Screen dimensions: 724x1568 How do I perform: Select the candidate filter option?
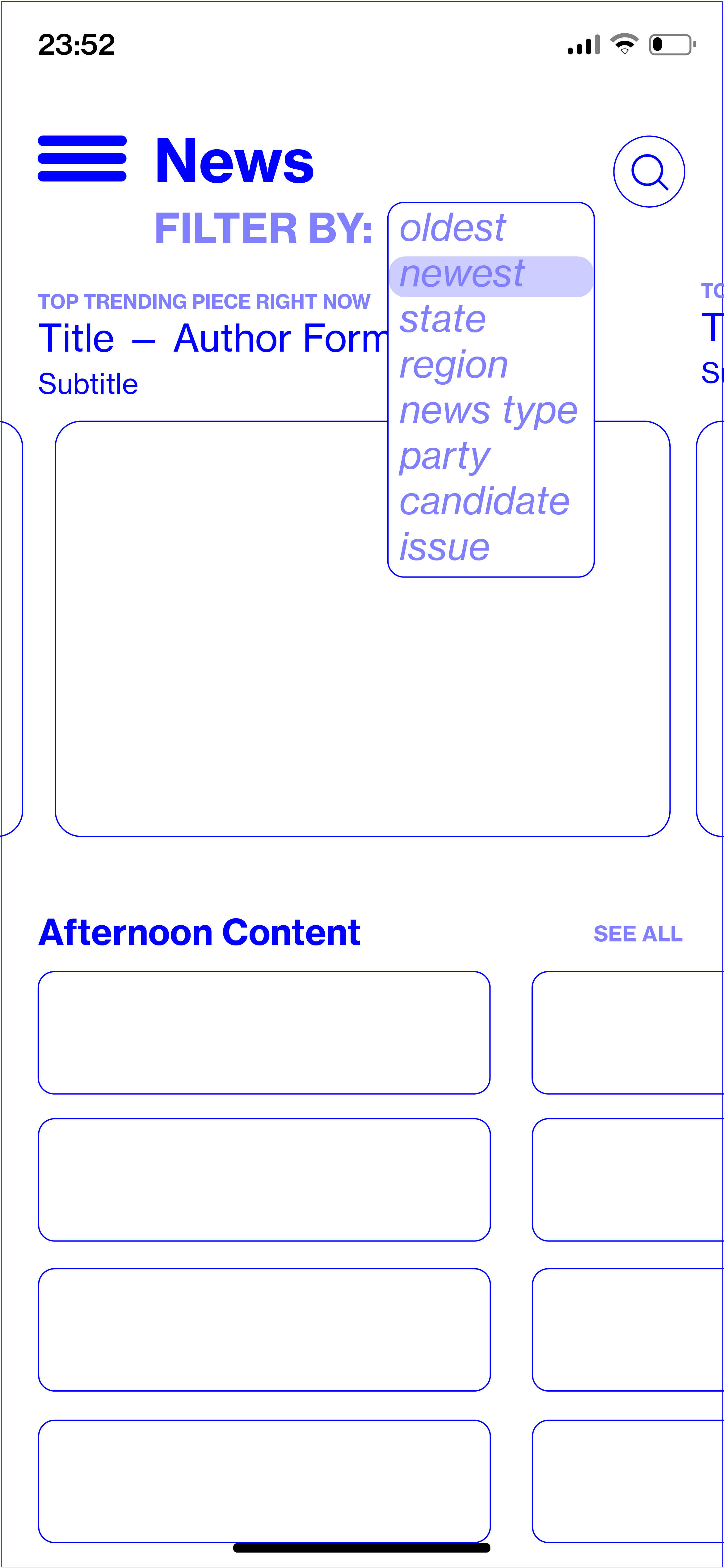click(485, 501)
